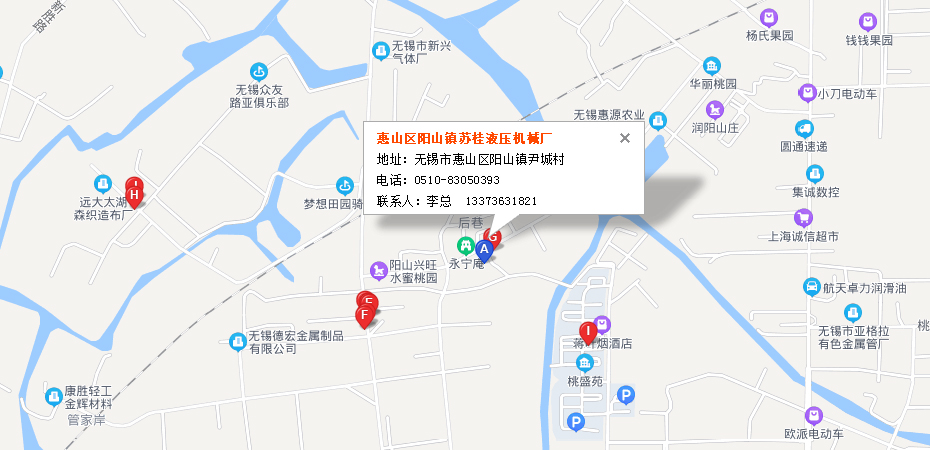
Task: Select the red marker H
Action: pyautogui.click(x=133, y=193)
